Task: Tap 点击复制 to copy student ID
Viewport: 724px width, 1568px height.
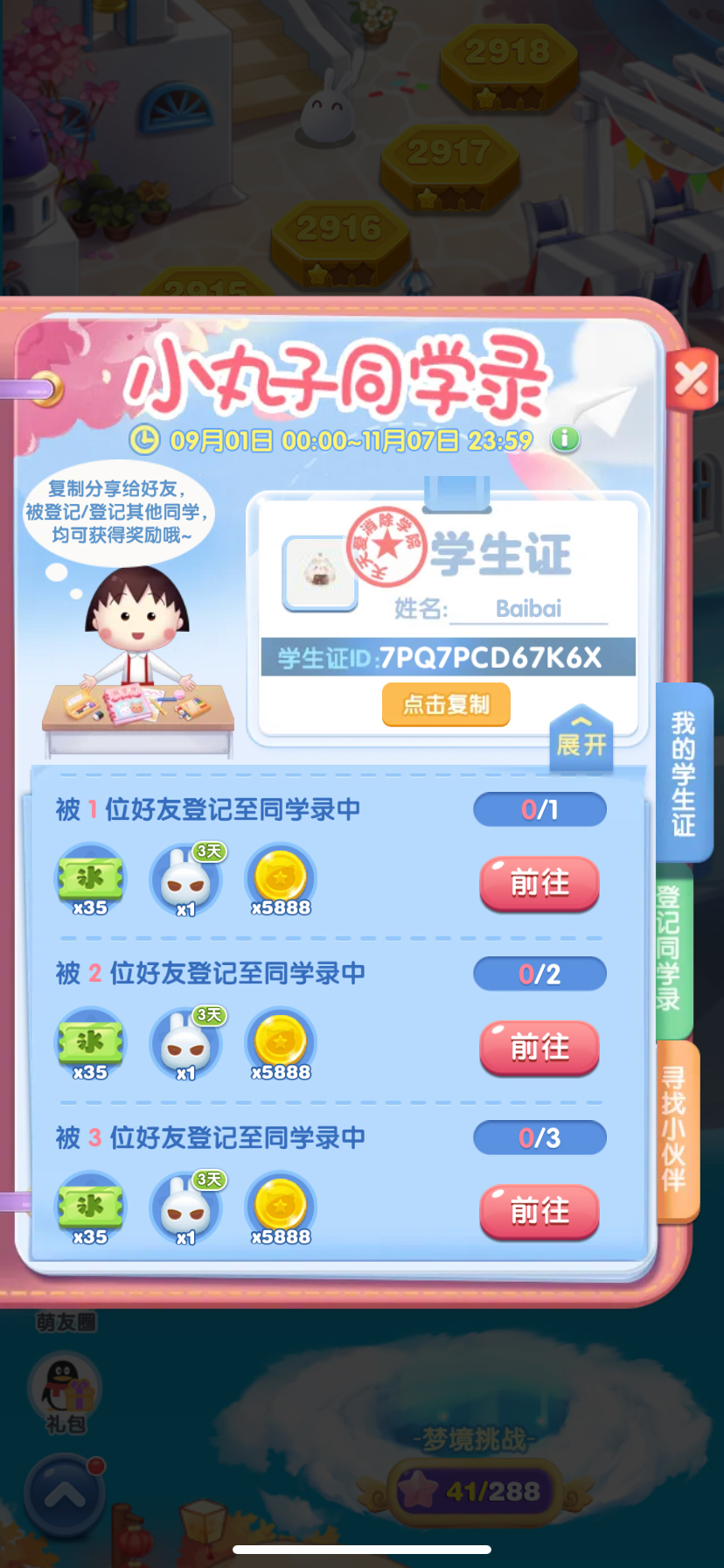Action: pyautogui.click(x=446, y=704)
